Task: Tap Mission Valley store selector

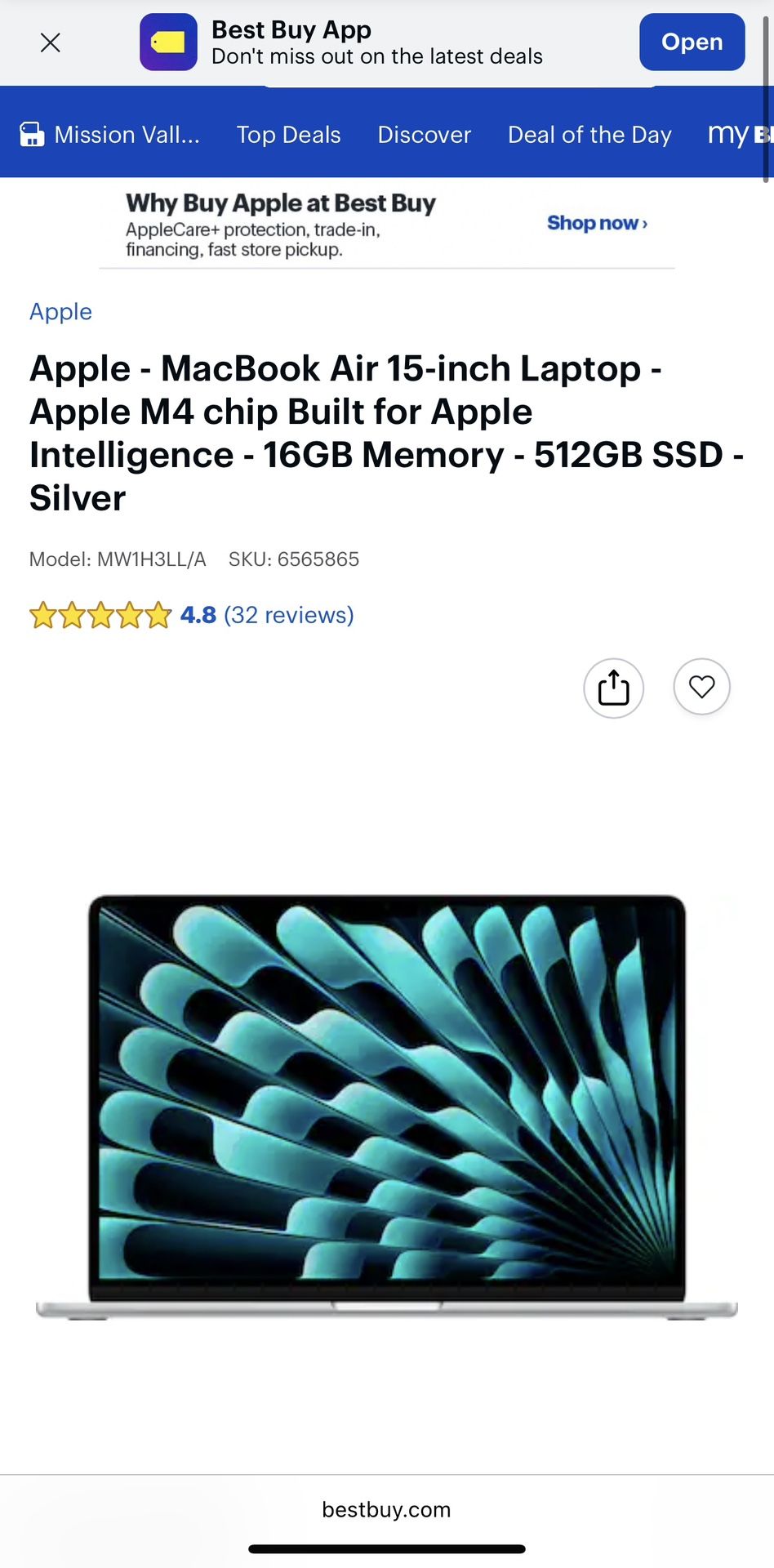Action: point(127,133)
